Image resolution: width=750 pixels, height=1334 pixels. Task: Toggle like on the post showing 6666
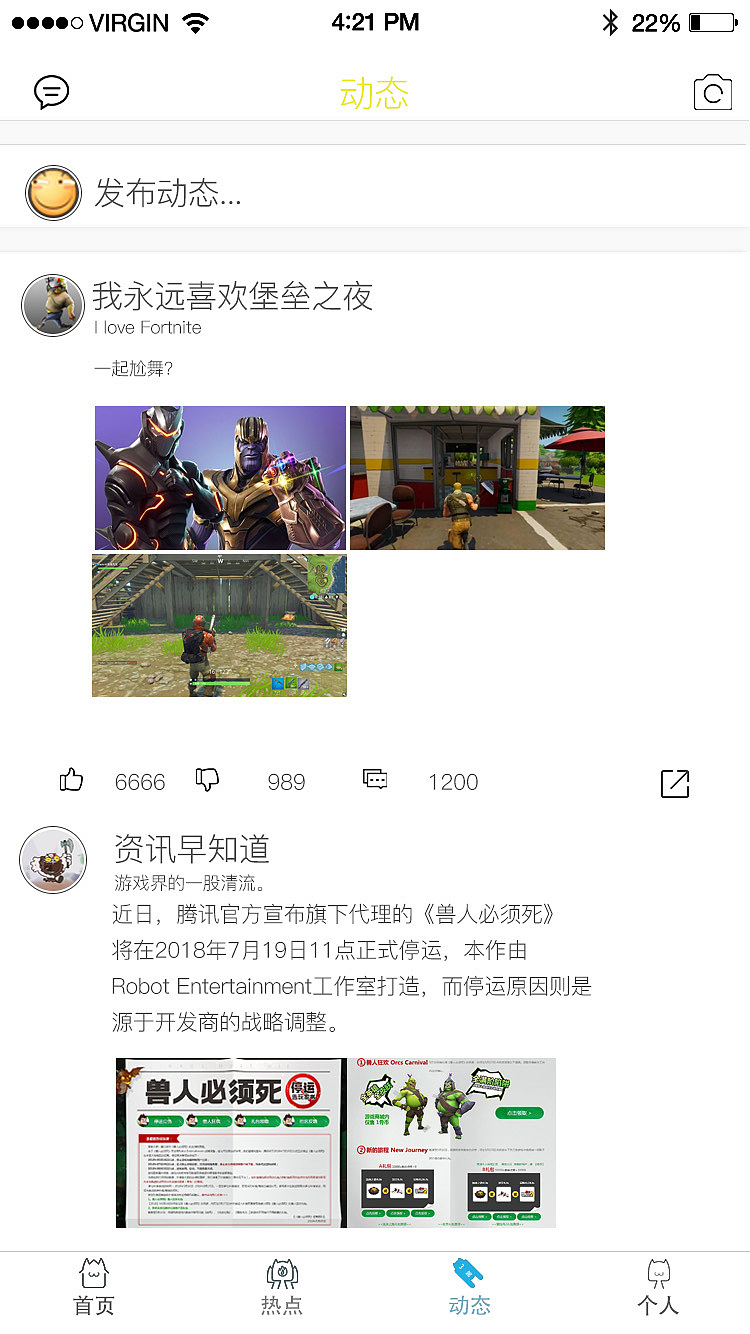70,780
